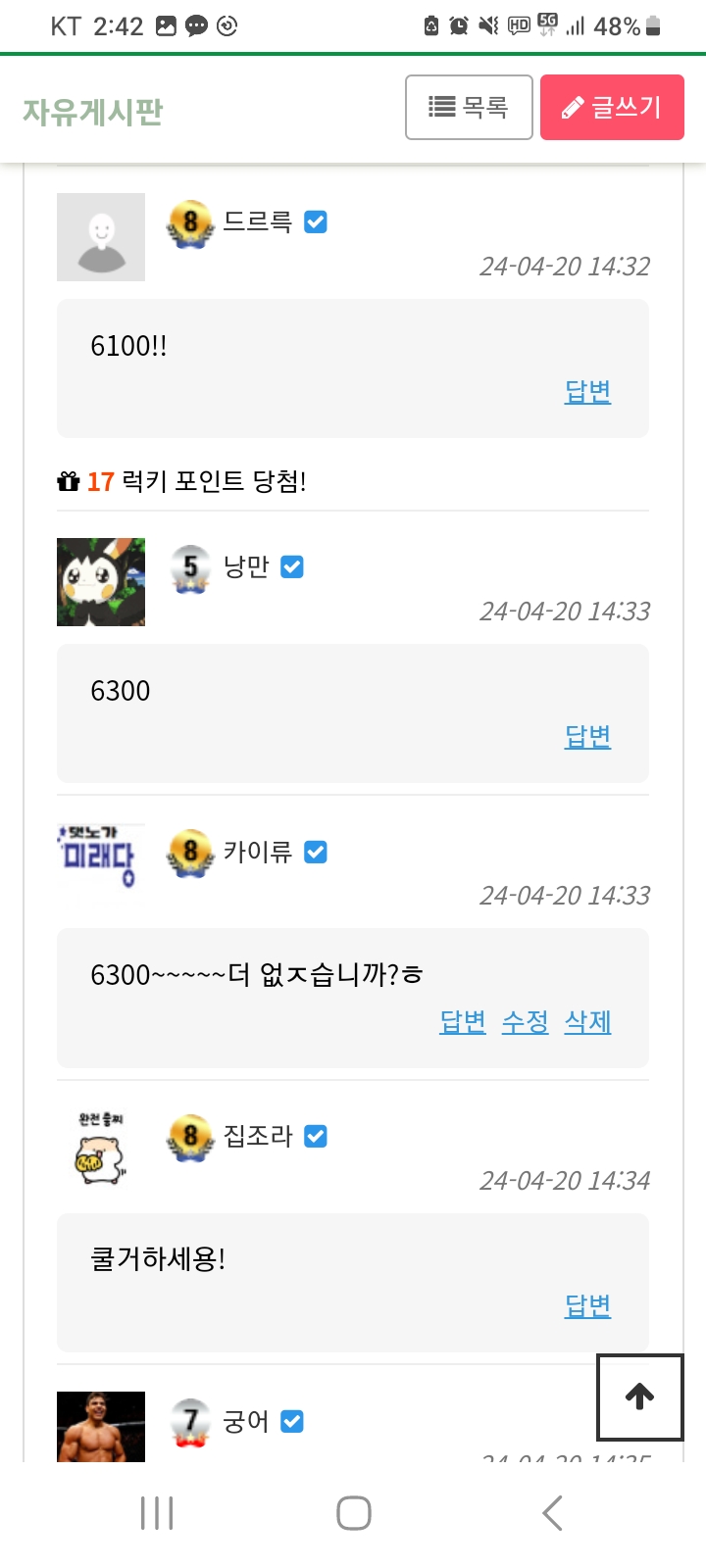The width and height of the screenshot is (706, 1568).
Task: Open the 목록 list button
Action: (469, 107)
